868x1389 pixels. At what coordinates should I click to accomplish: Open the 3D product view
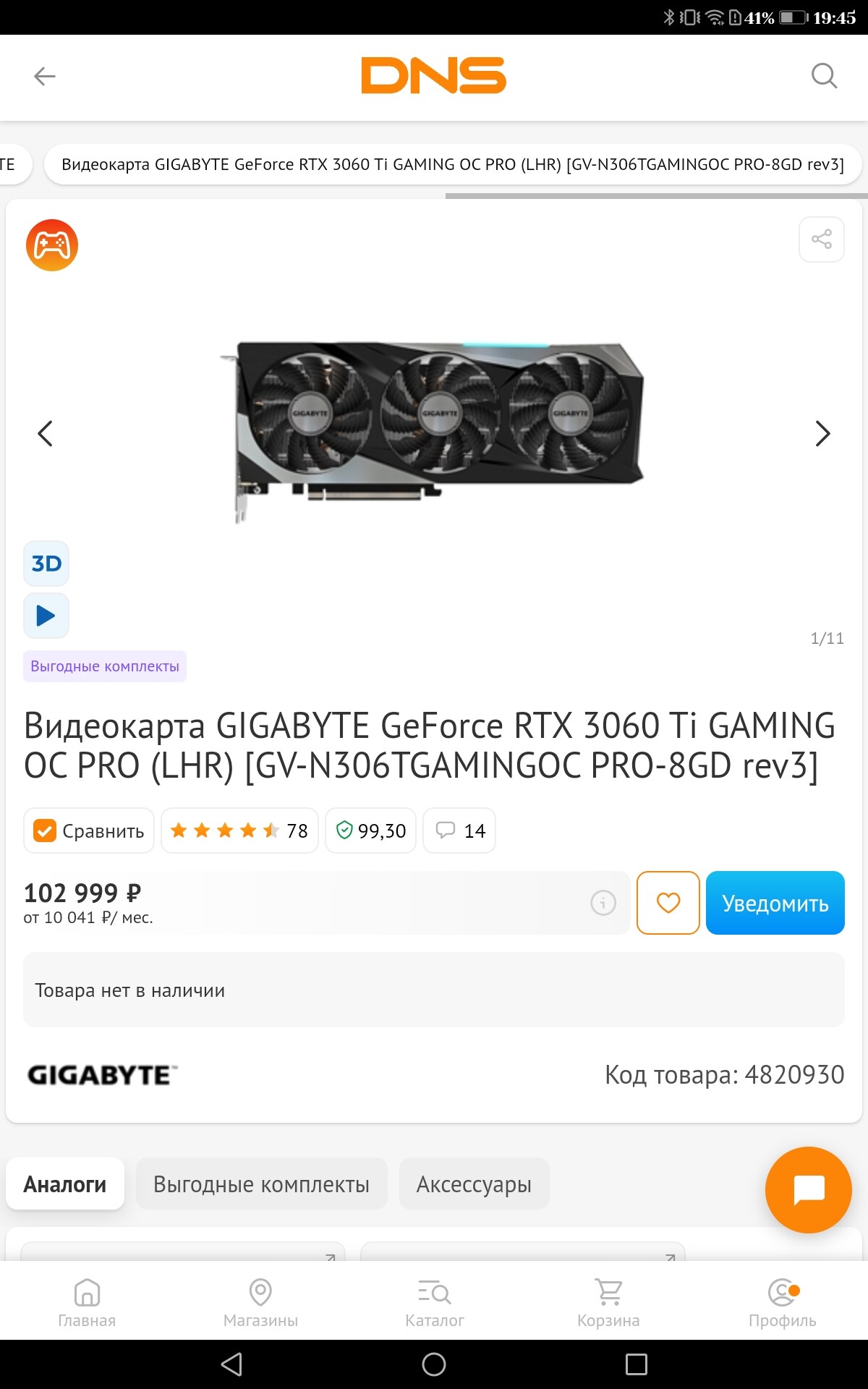point(46,564)
